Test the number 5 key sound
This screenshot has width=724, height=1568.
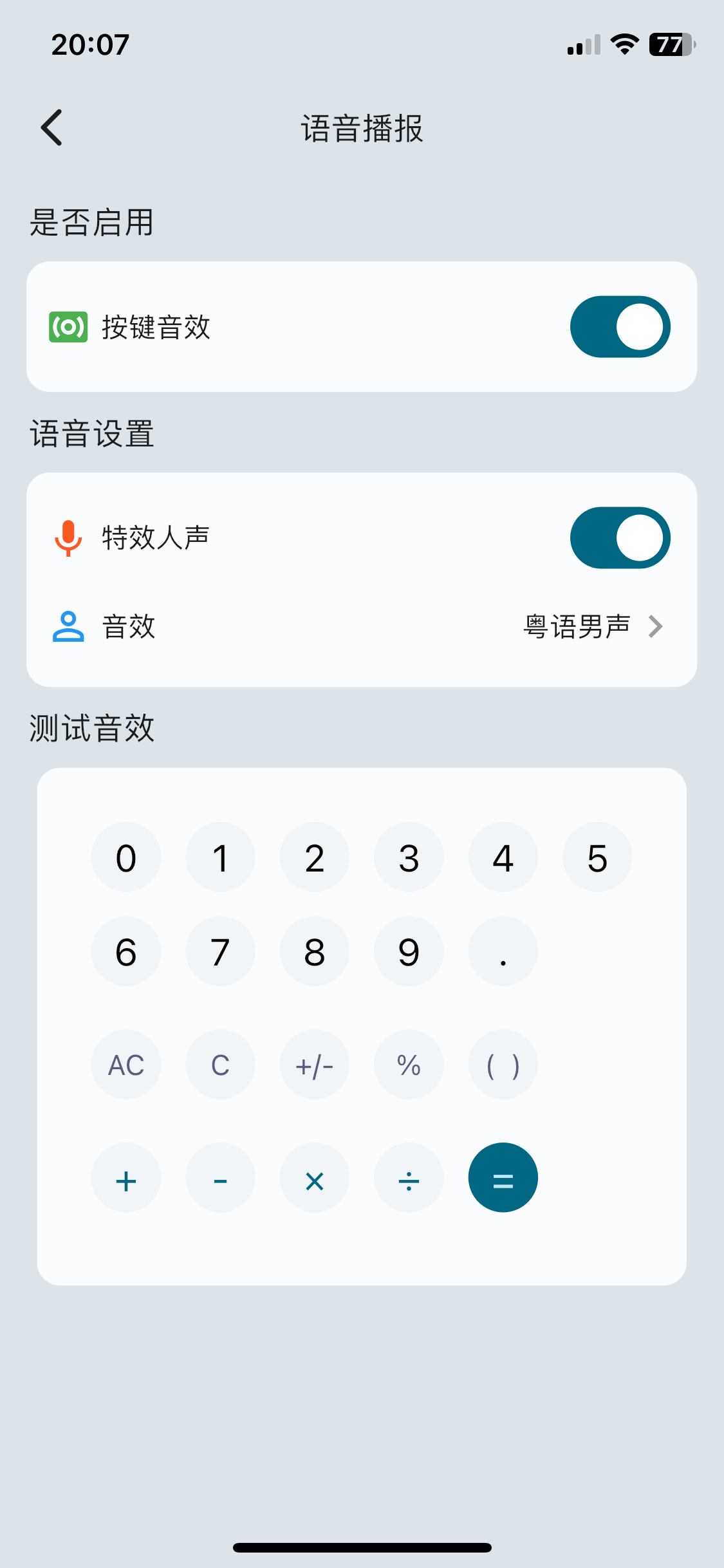click(597, 857)
